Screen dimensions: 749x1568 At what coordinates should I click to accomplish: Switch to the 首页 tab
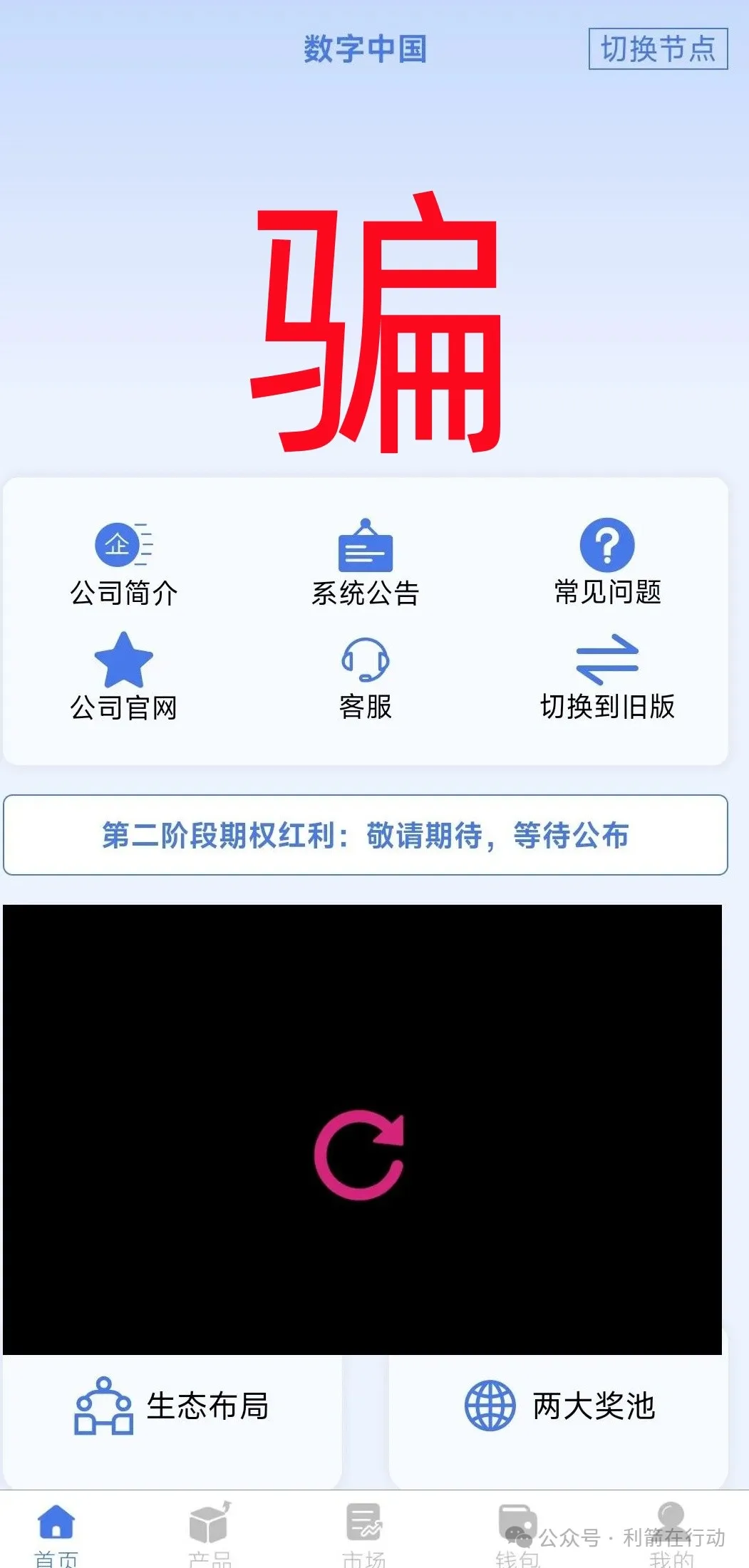click(x=56, y=1534)
